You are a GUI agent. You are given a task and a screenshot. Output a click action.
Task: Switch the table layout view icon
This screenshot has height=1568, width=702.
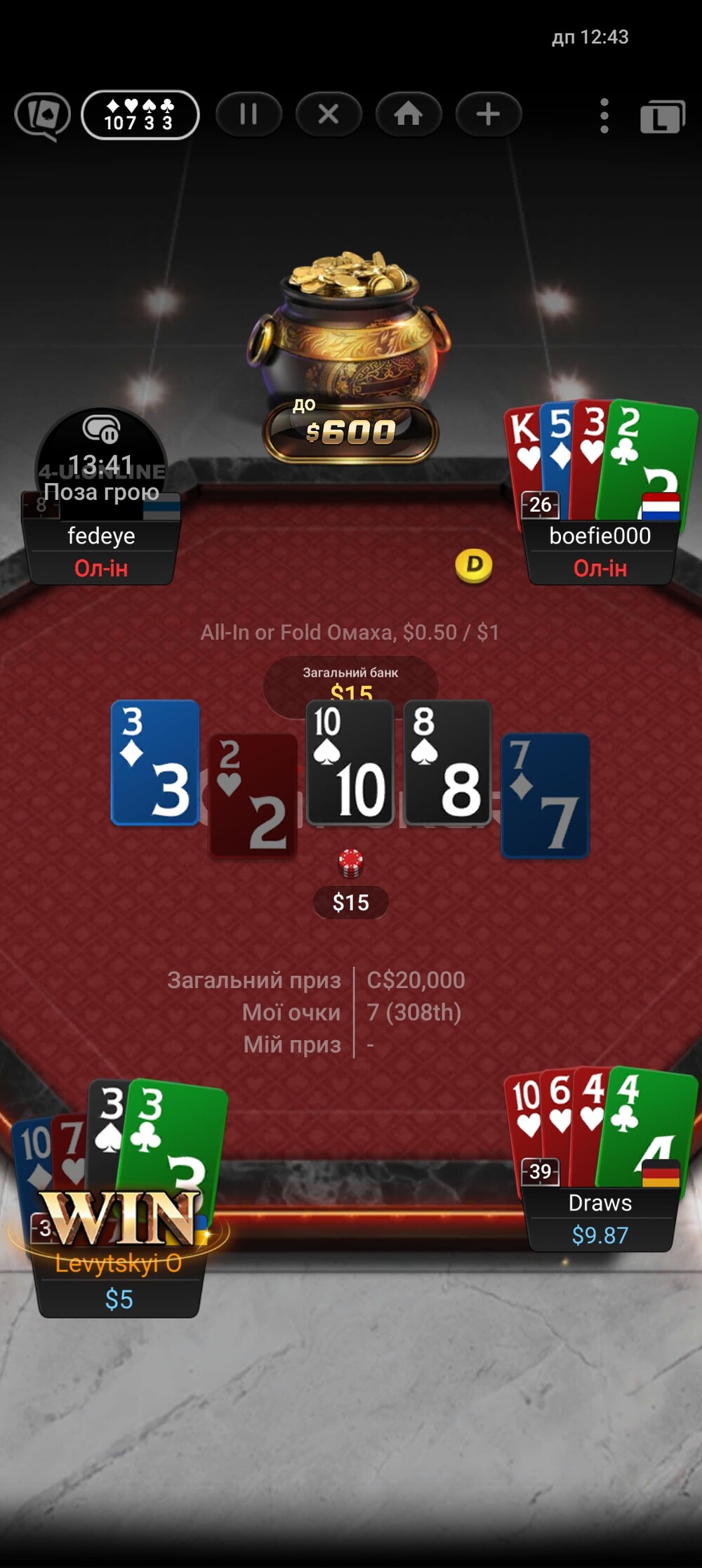662,117
